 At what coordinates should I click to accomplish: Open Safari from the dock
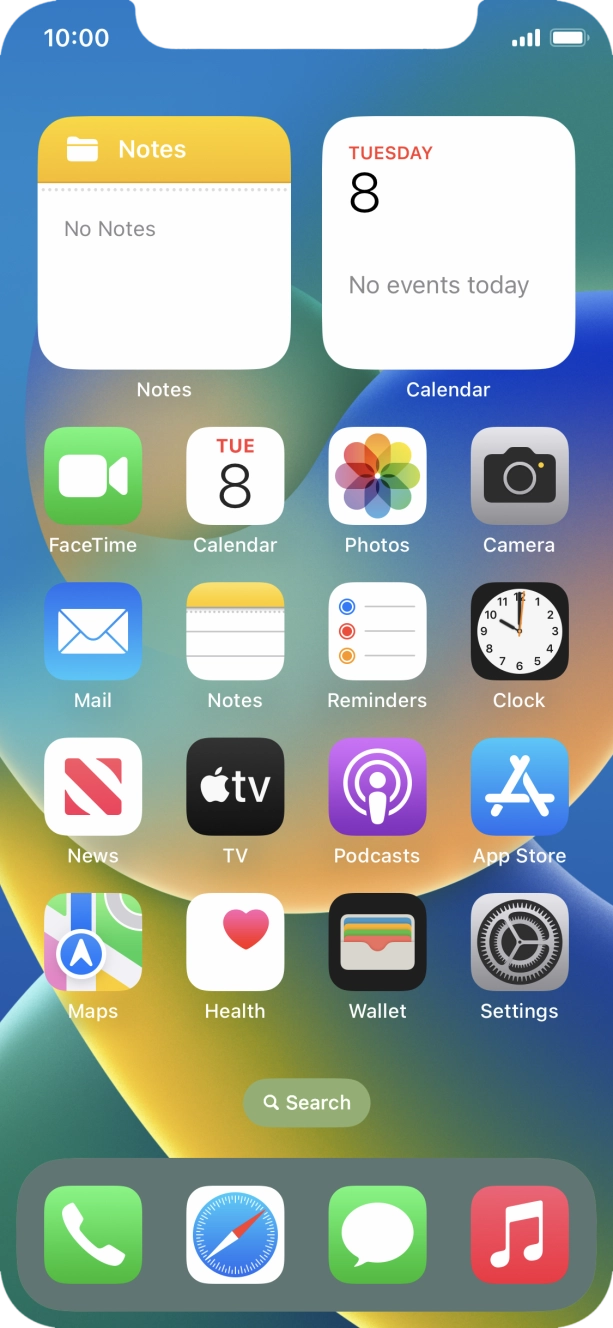click(235, 1234)
